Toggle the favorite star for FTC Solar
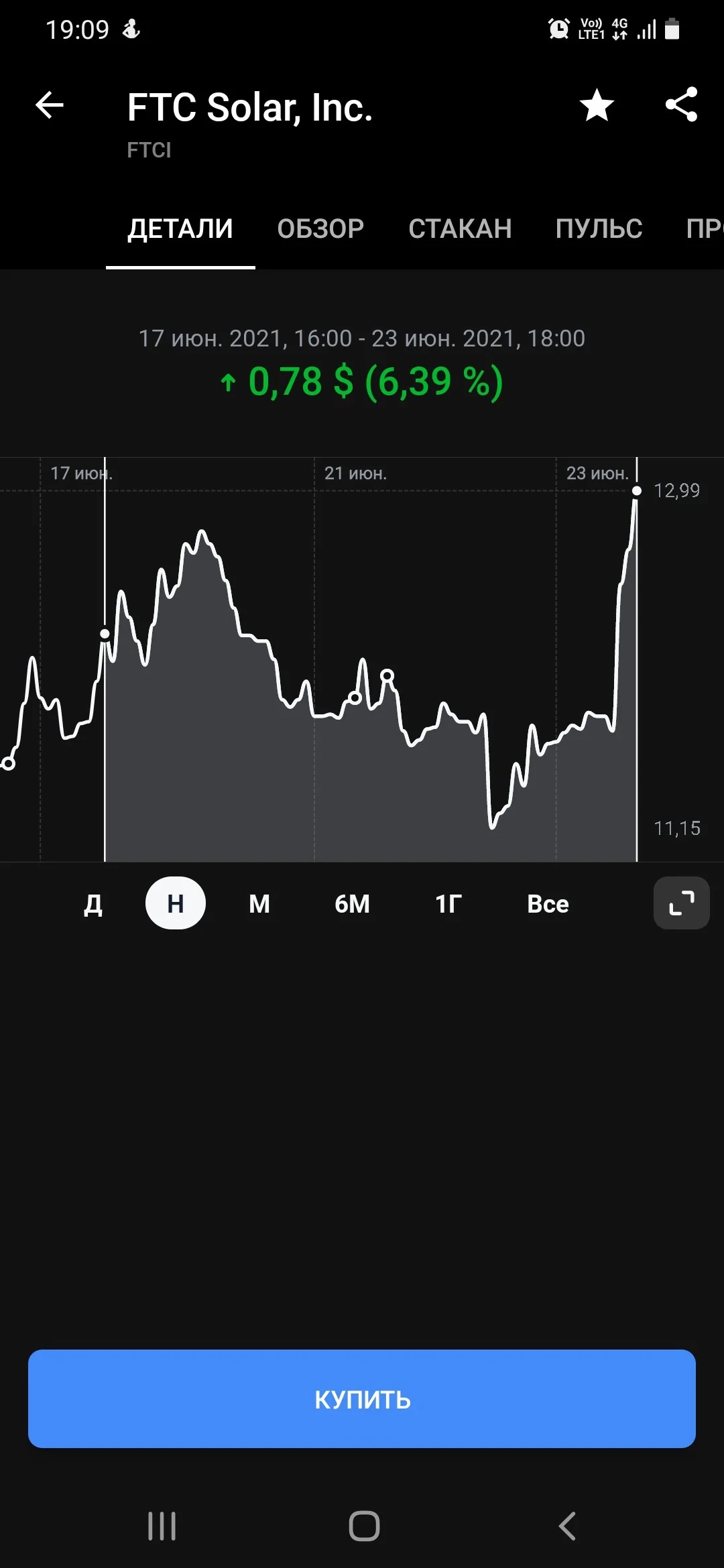 597,105
